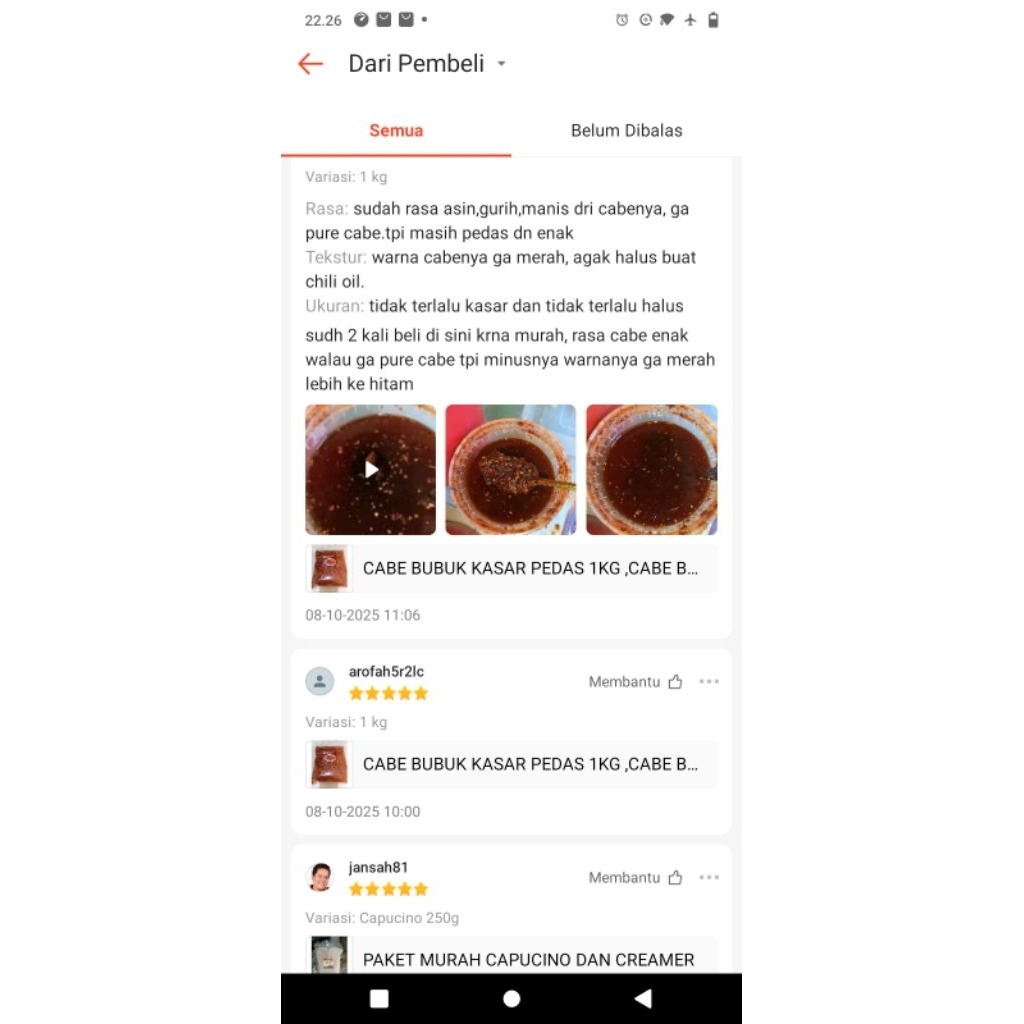
Task: Tap the system home button
Action: coord(511,999)
